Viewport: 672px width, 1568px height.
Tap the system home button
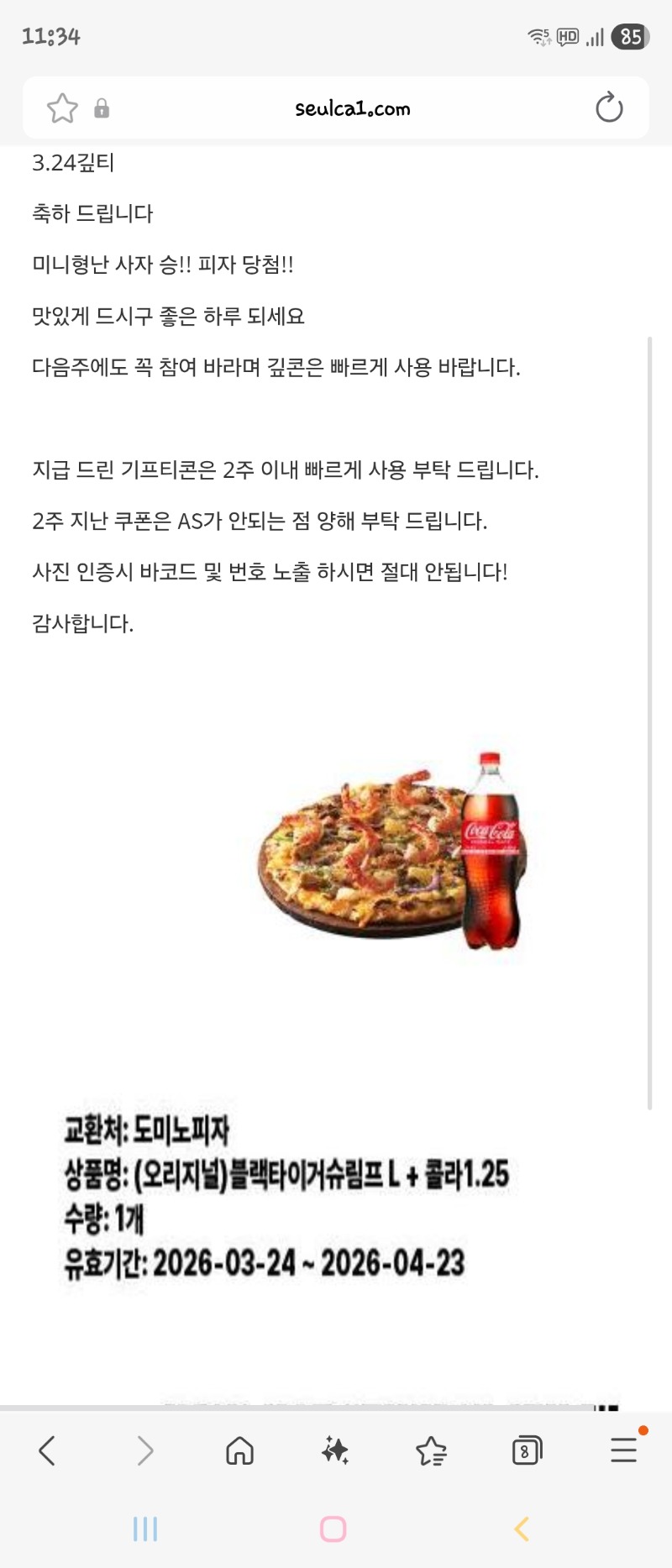[x=333, y=1529]
